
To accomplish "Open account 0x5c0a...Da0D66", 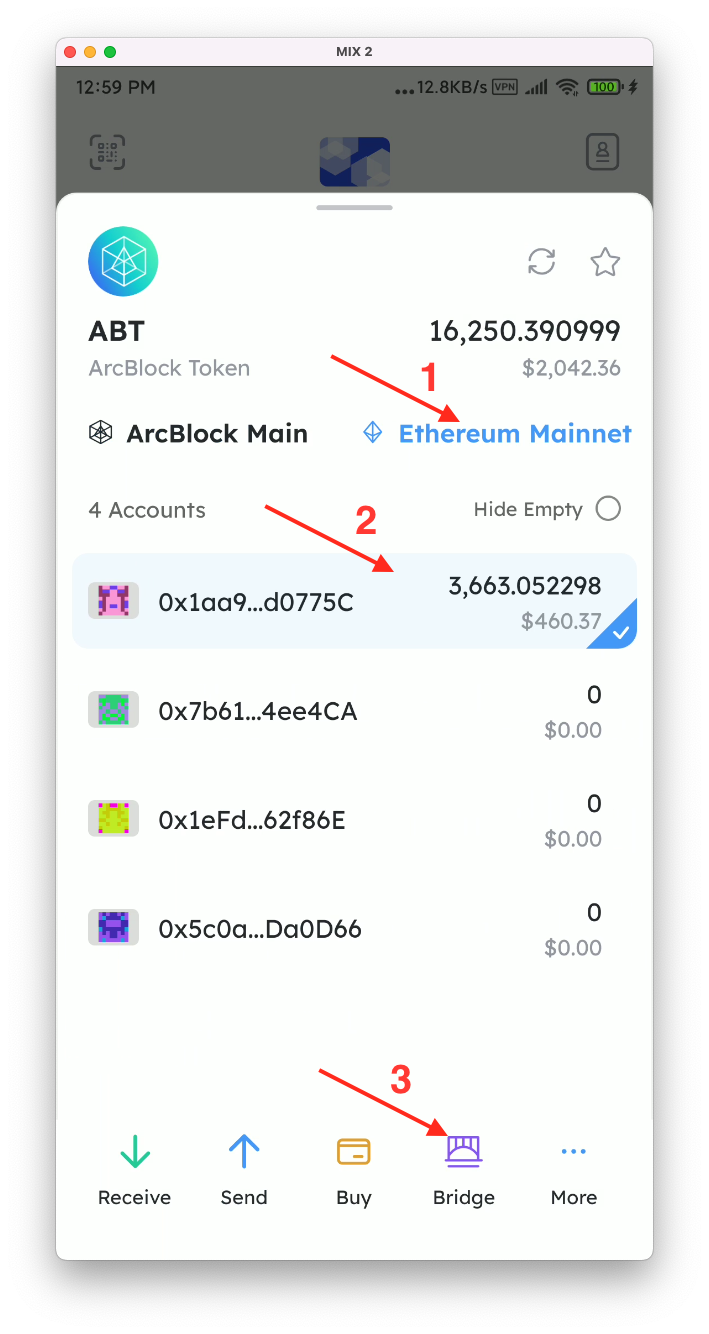I will click(354, 929).
